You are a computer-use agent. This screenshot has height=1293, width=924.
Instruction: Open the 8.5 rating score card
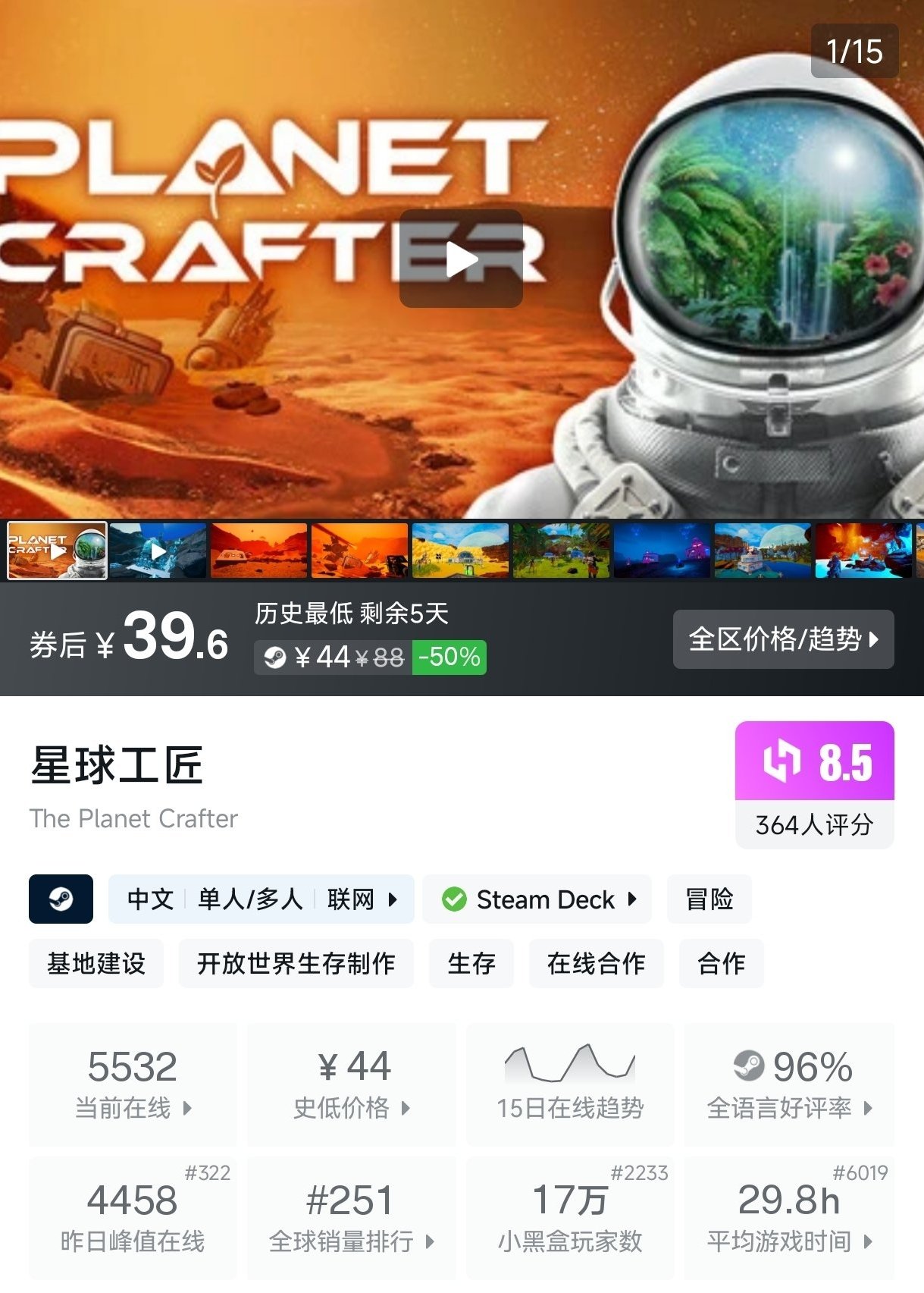[x=814, y=783]
